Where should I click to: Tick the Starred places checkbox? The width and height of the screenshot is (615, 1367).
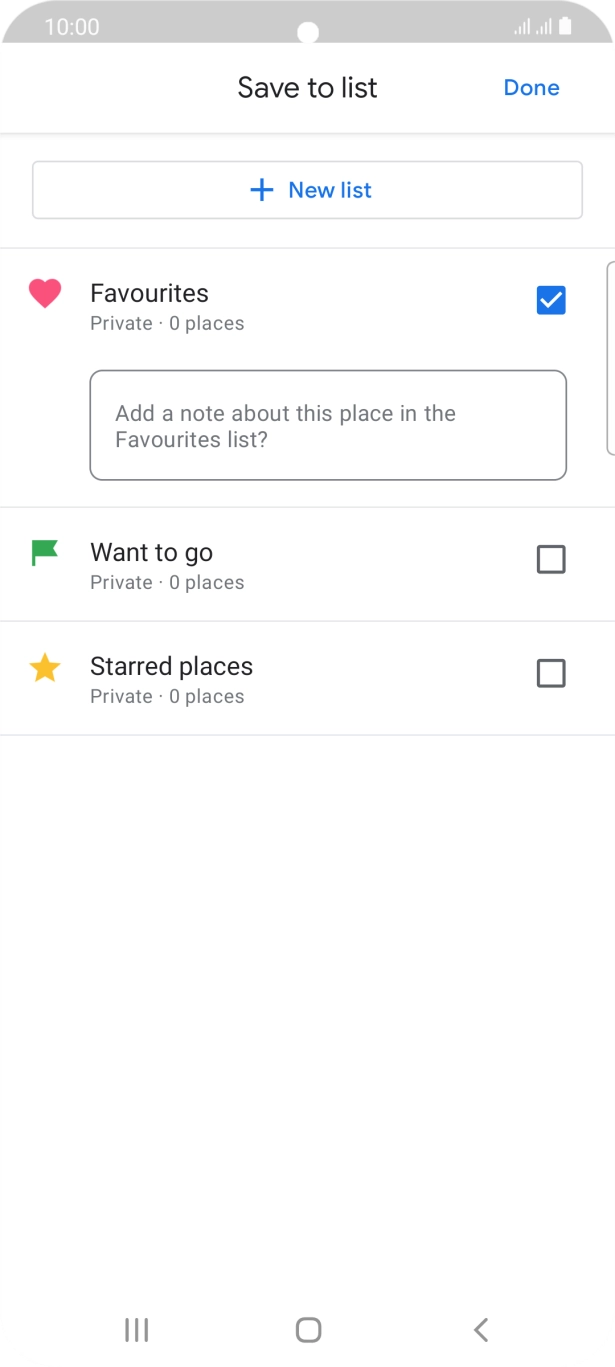[x=551, y=674]
